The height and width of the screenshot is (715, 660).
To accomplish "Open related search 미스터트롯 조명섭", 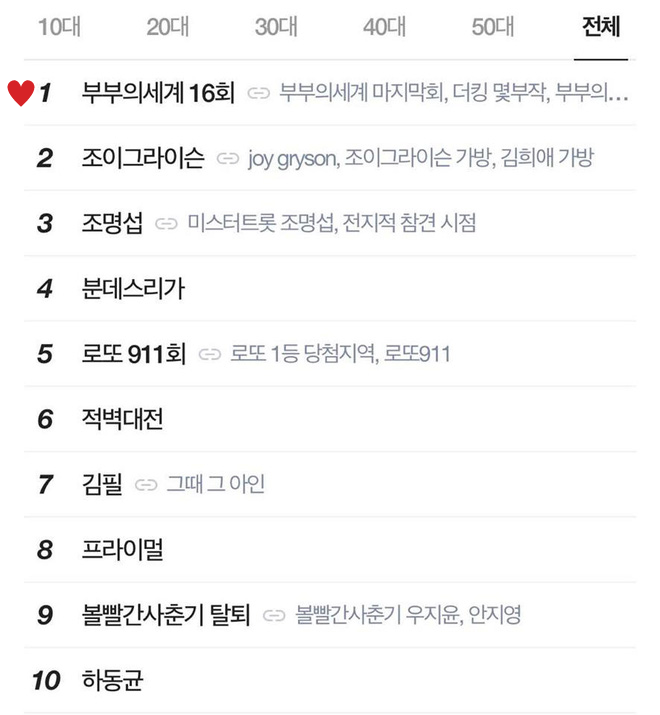I will (256, 224).
